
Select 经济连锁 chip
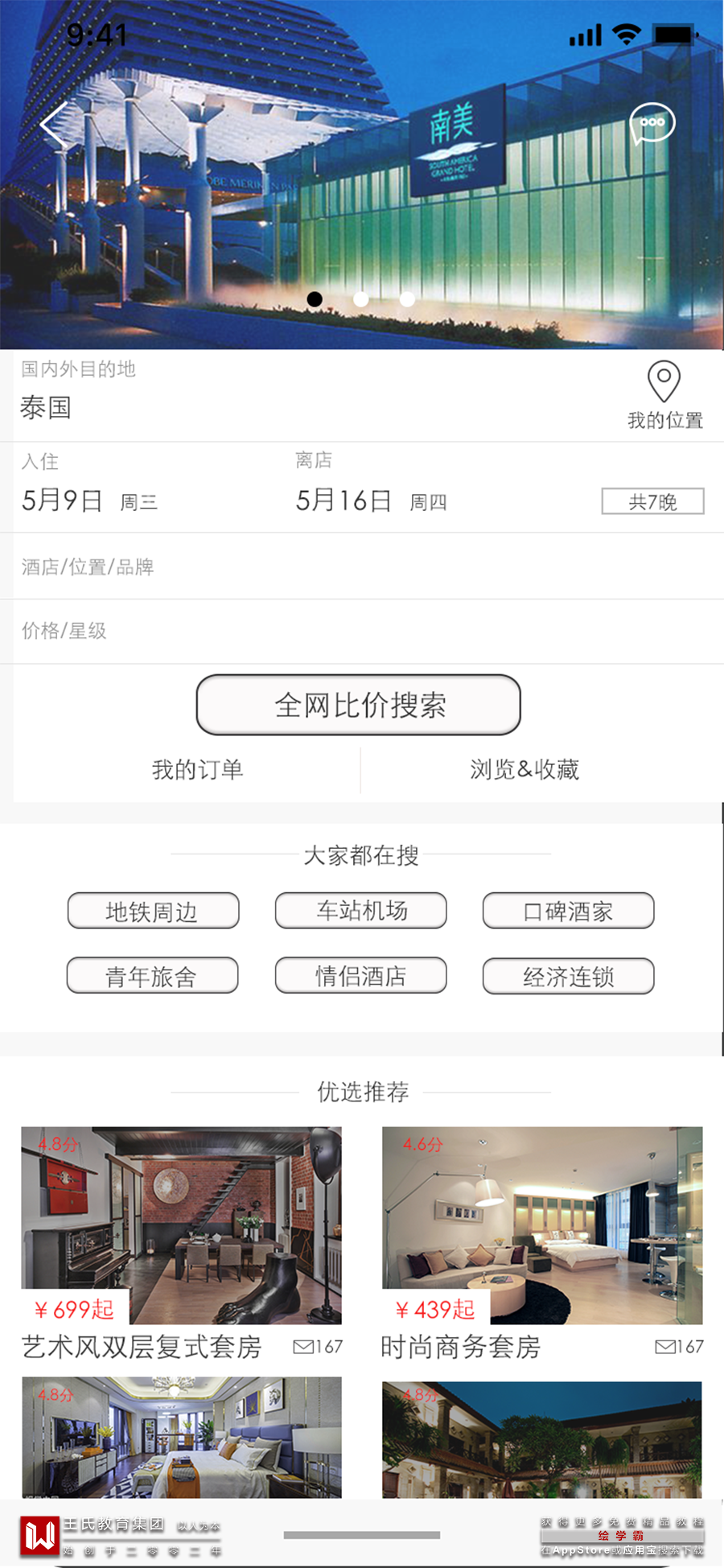tap(568, 977)
